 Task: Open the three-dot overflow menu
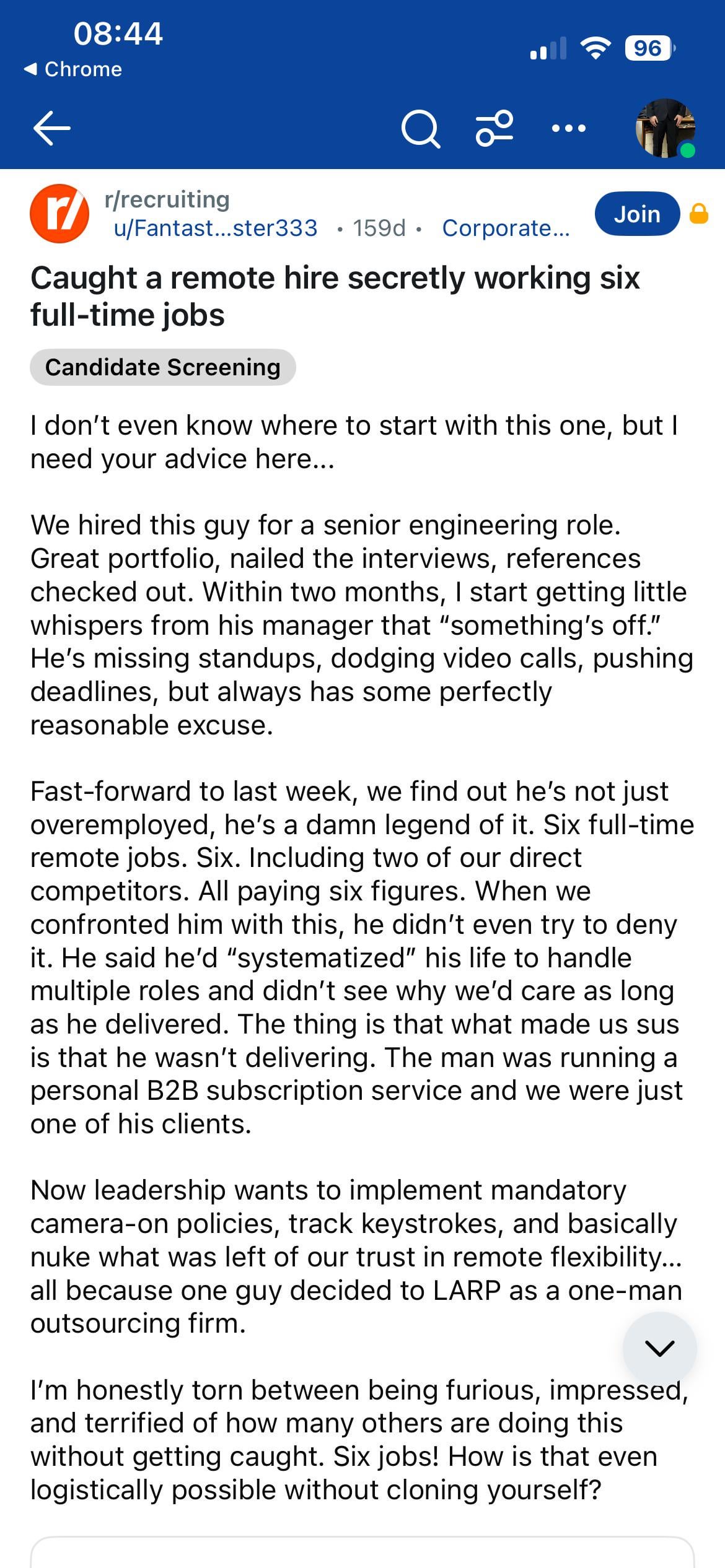pyautogui.click(x=568, y=128)
